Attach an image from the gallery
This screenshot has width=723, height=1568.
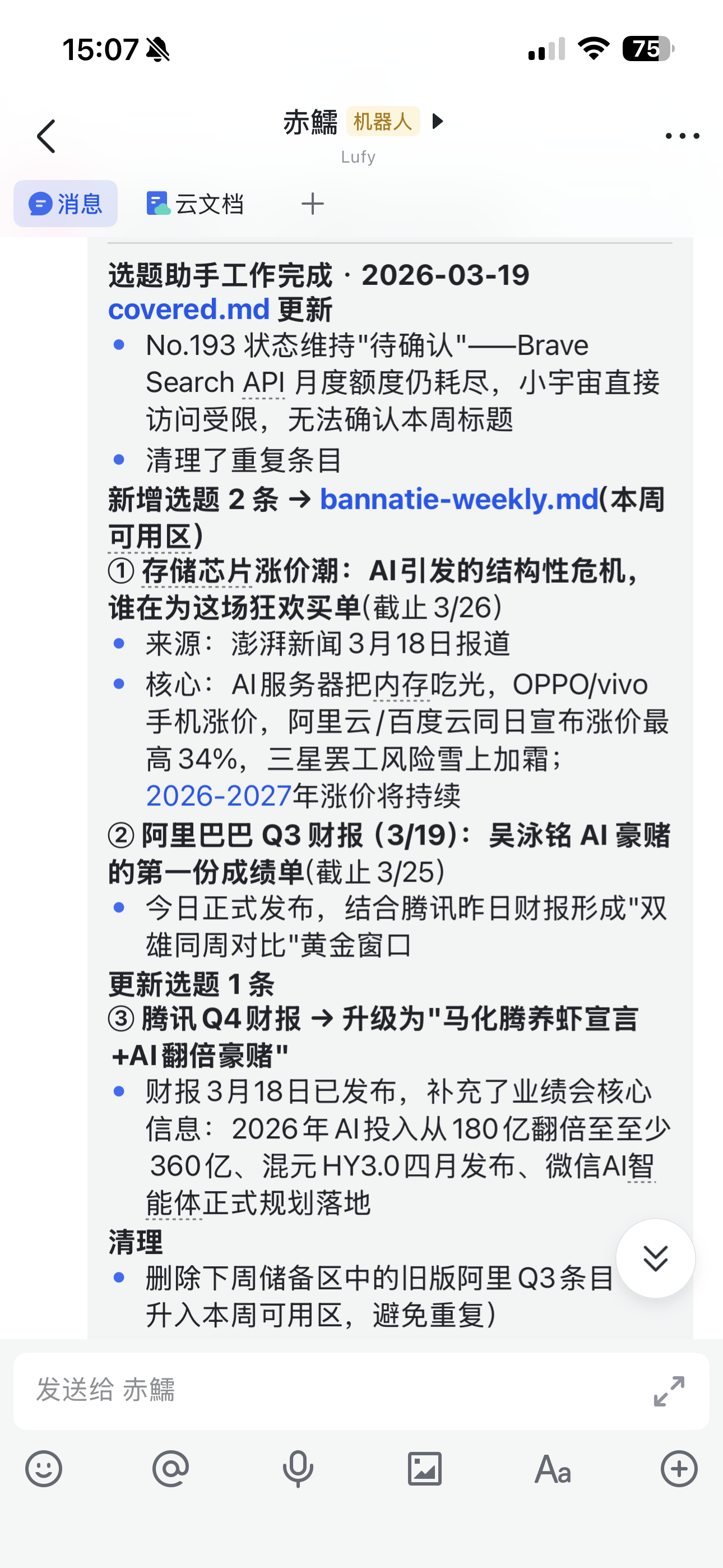[x=425, y=1469]
